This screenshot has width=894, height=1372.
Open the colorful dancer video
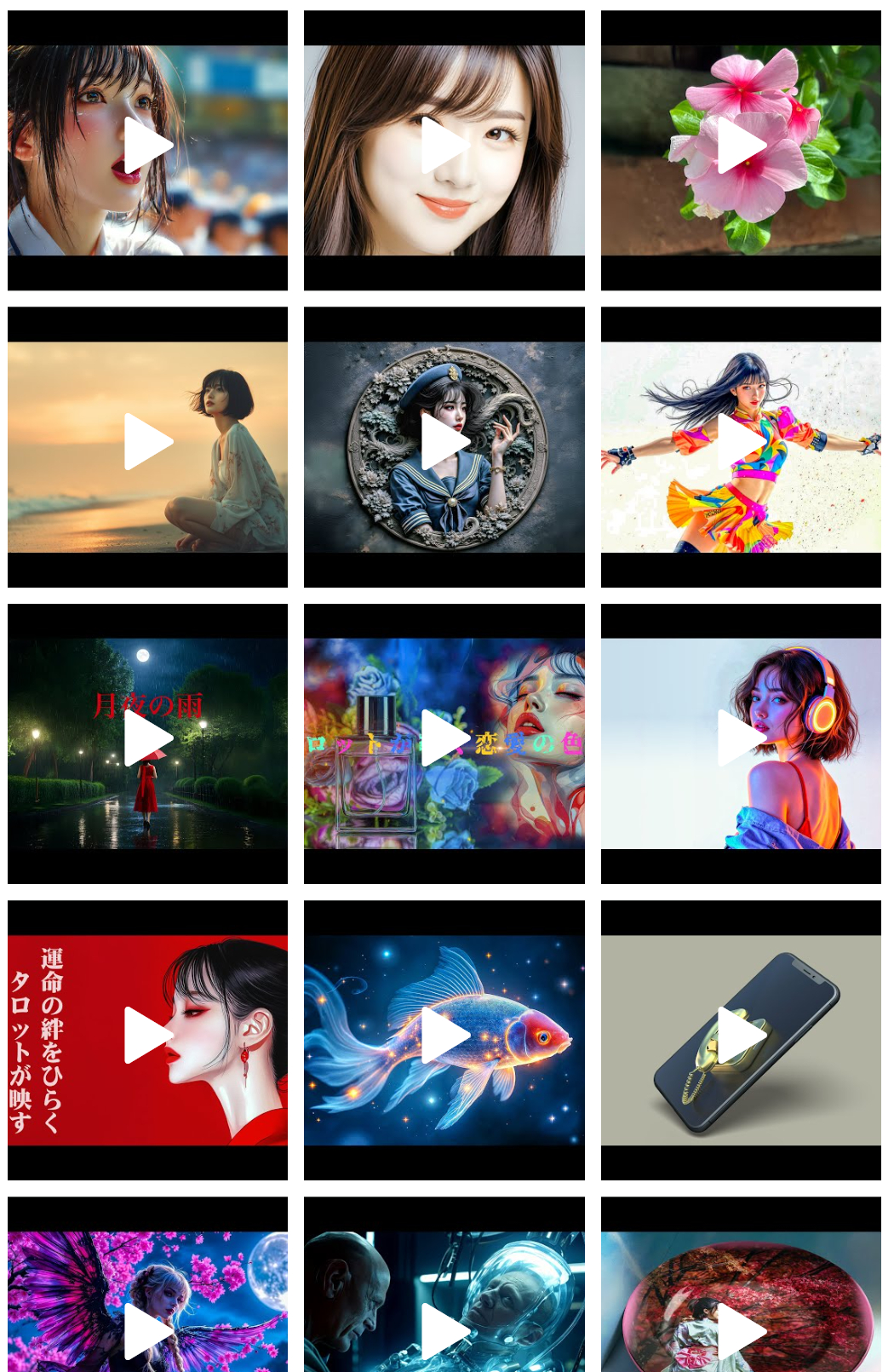tap(741, 442)
